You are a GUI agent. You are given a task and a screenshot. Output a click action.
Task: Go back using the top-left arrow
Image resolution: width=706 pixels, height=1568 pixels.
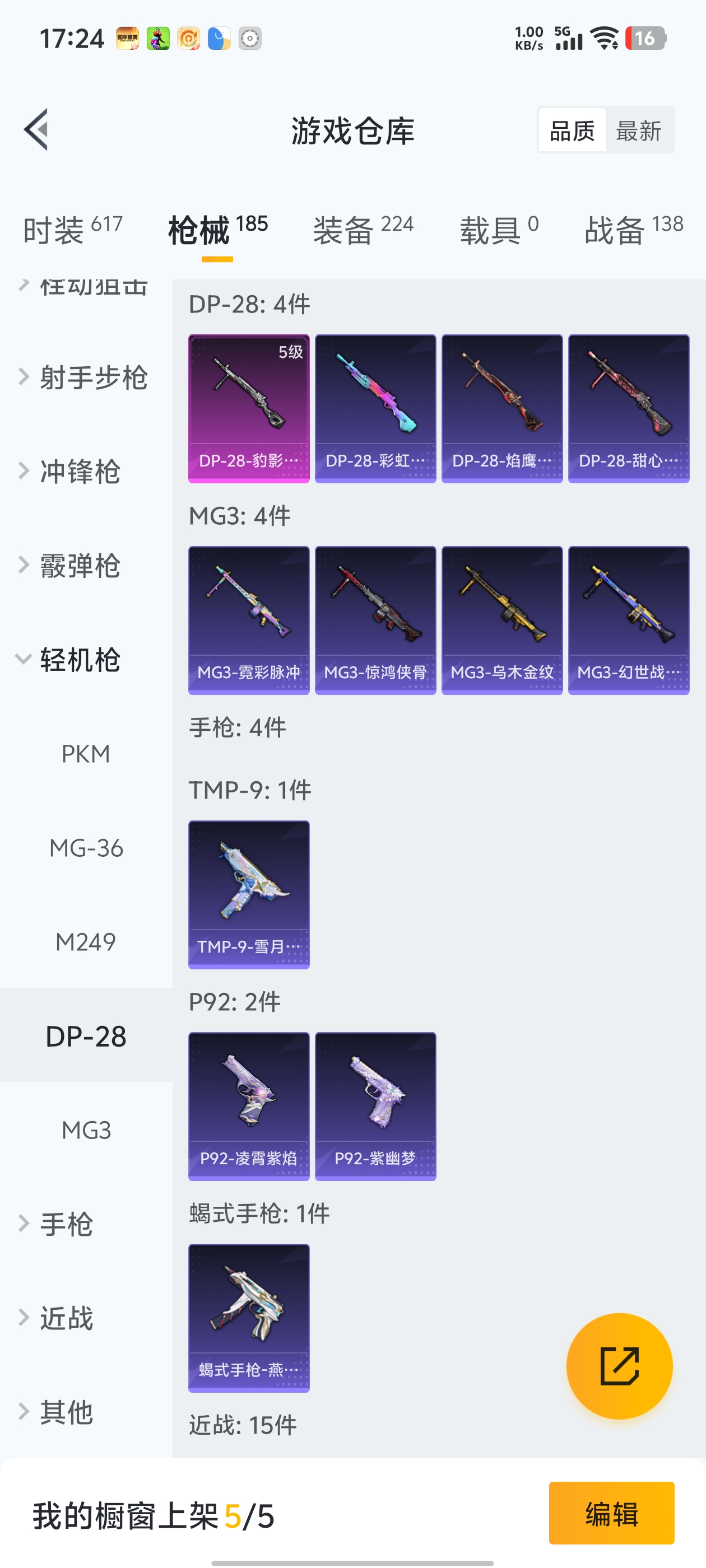[36, 130]
